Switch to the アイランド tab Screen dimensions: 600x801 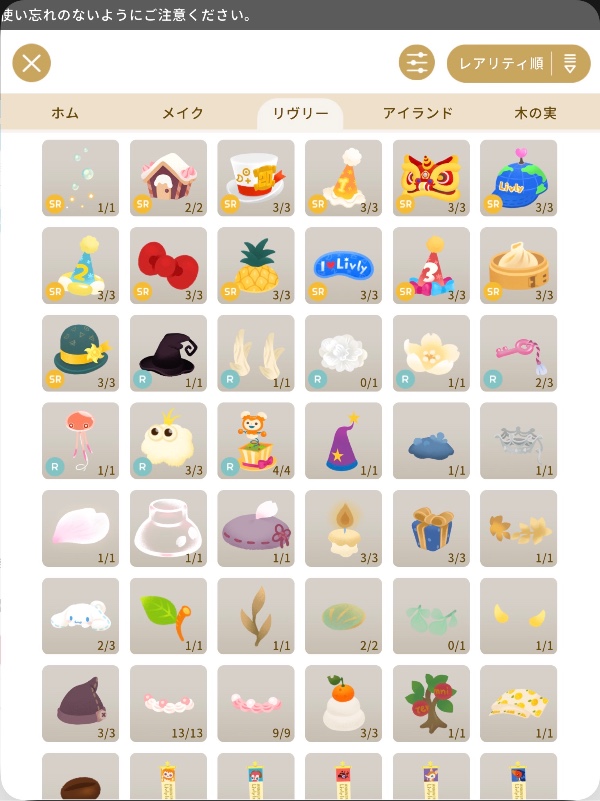[418, 113]
